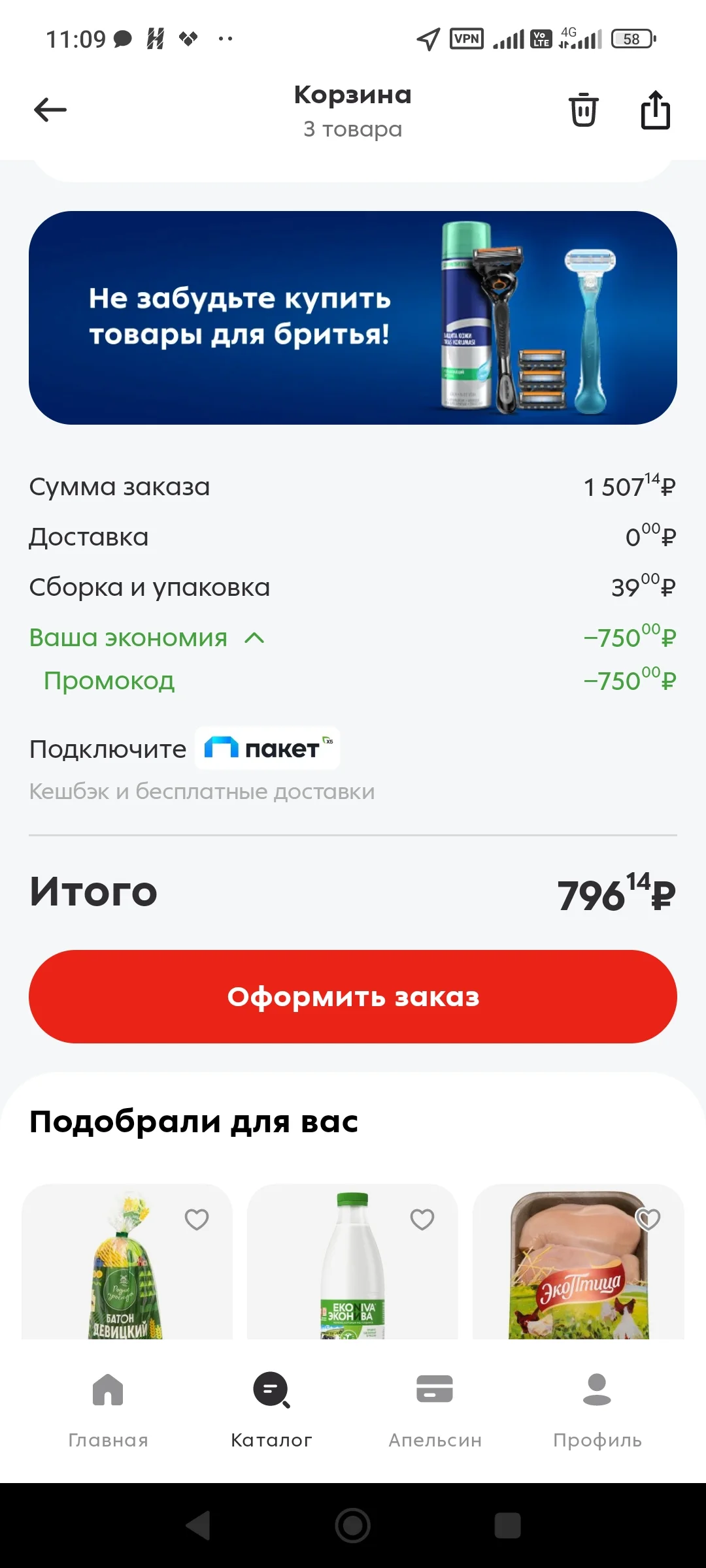The width and height of the screenshot is (706, 1568).
Task: Tap Оформить заказ to check out
Action: click(x=353, y=996)
